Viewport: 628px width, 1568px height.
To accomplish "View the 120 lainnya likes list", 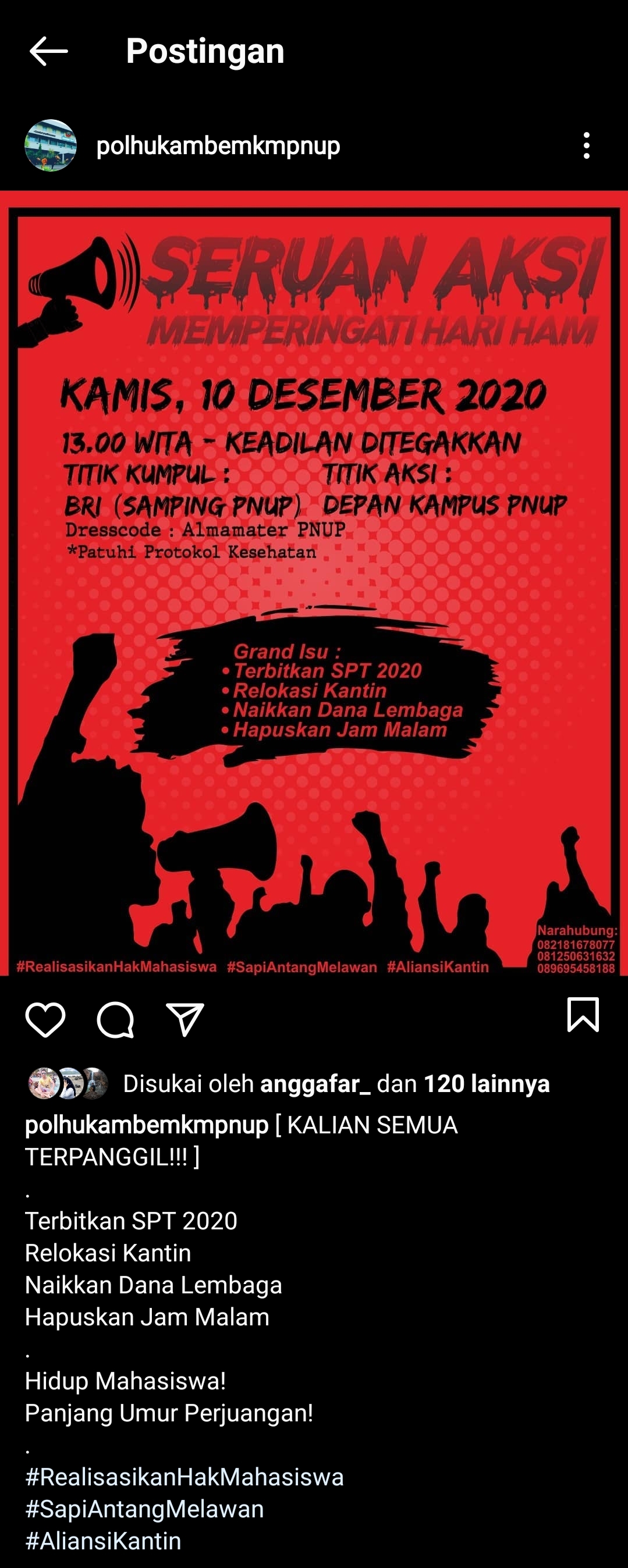I will point(487,1083).
